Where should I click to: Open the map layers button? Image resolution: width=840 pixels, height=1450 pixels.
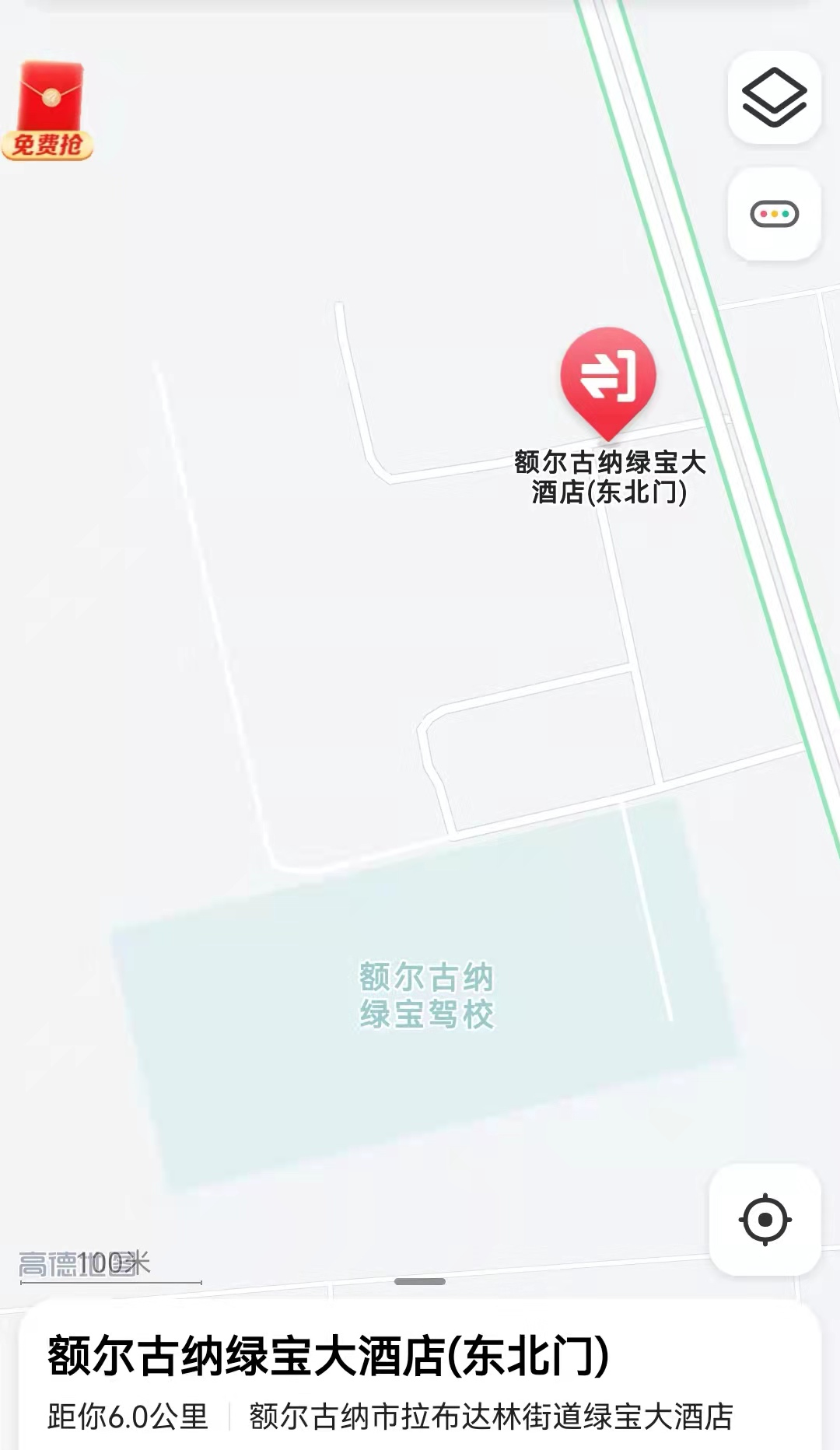click(774, 98)
